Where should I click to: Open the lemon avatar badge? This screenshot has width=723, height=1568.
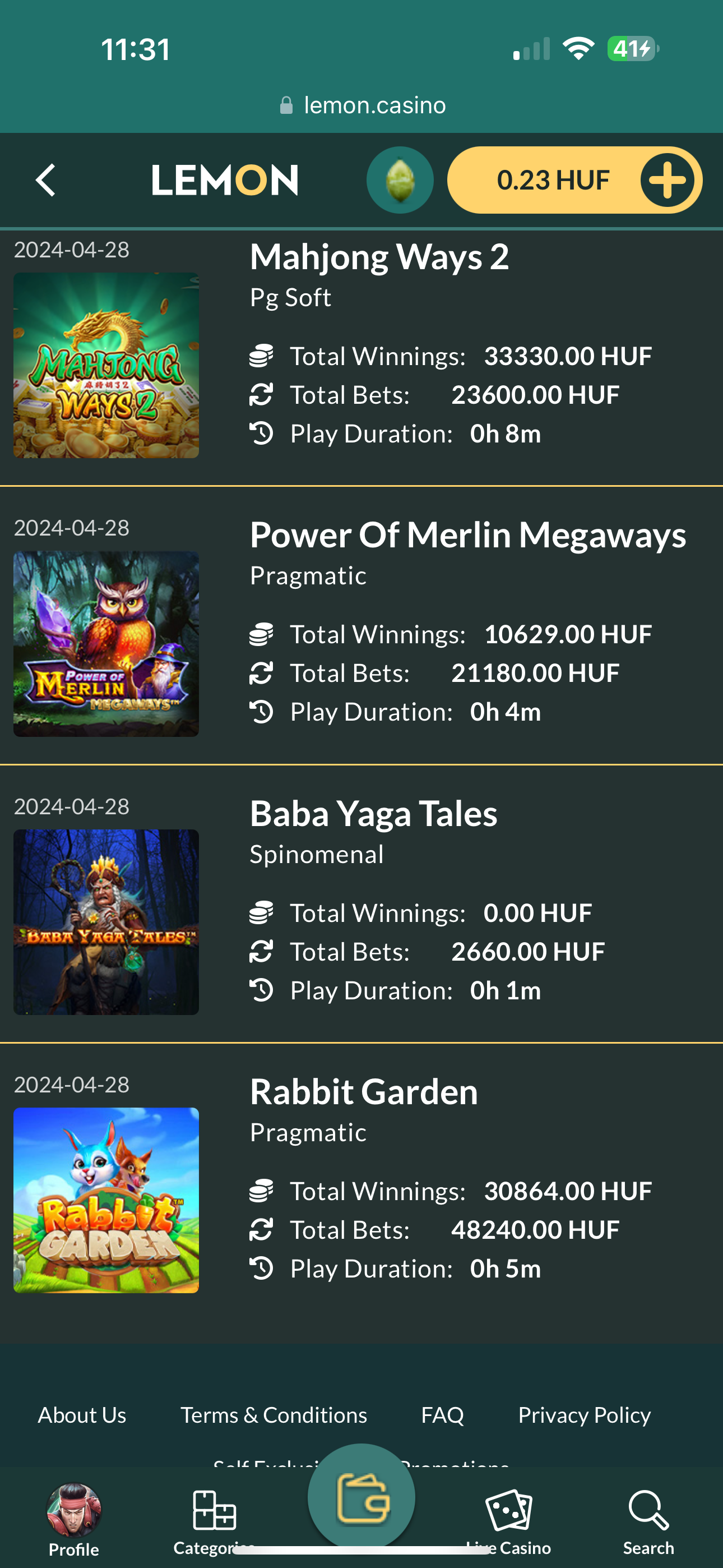pyautogui.click(x=400, y=180)
